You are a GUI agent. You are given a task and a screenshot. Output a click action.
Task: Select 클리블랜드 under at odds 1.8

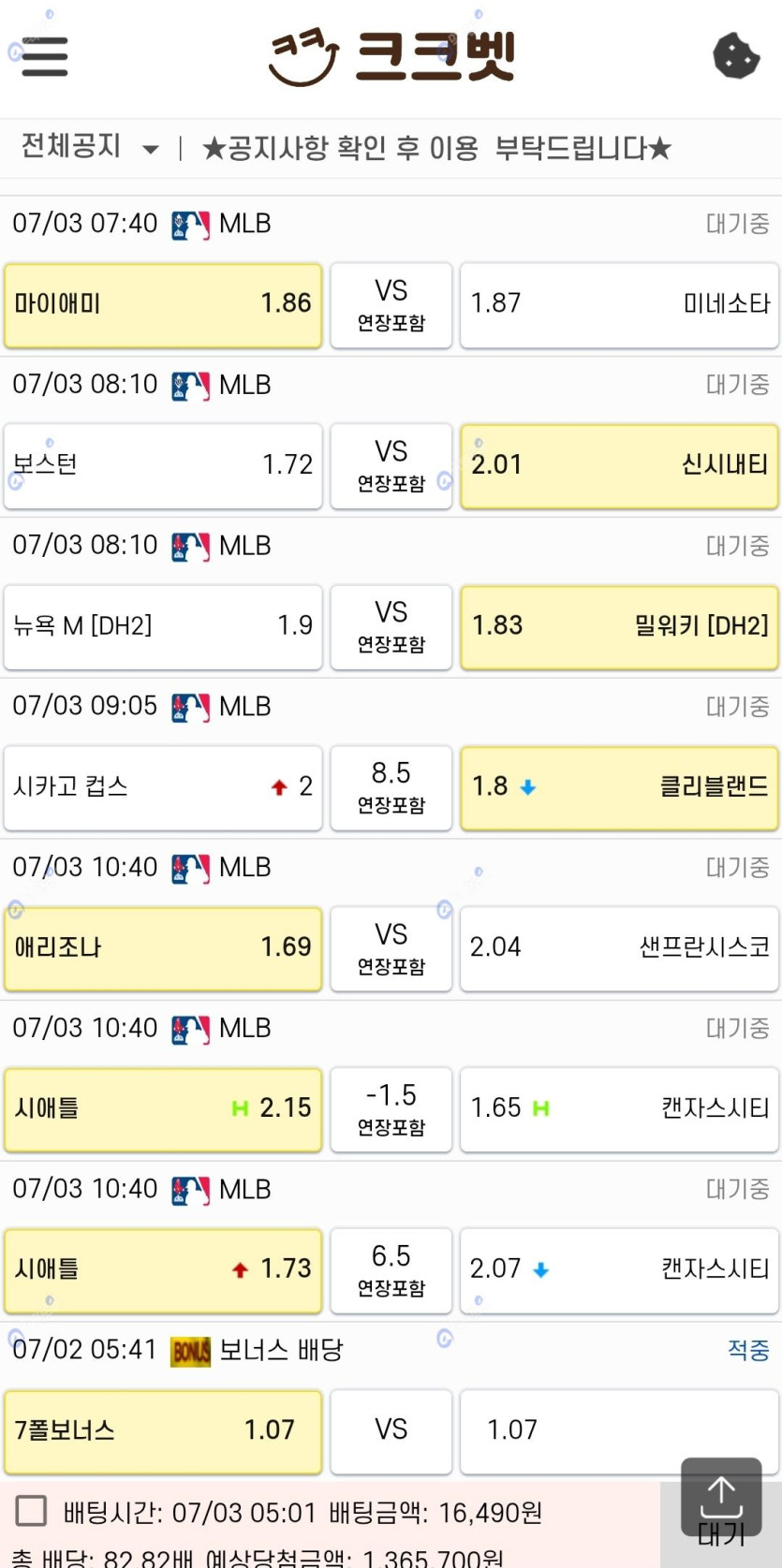tap(619, 788)
